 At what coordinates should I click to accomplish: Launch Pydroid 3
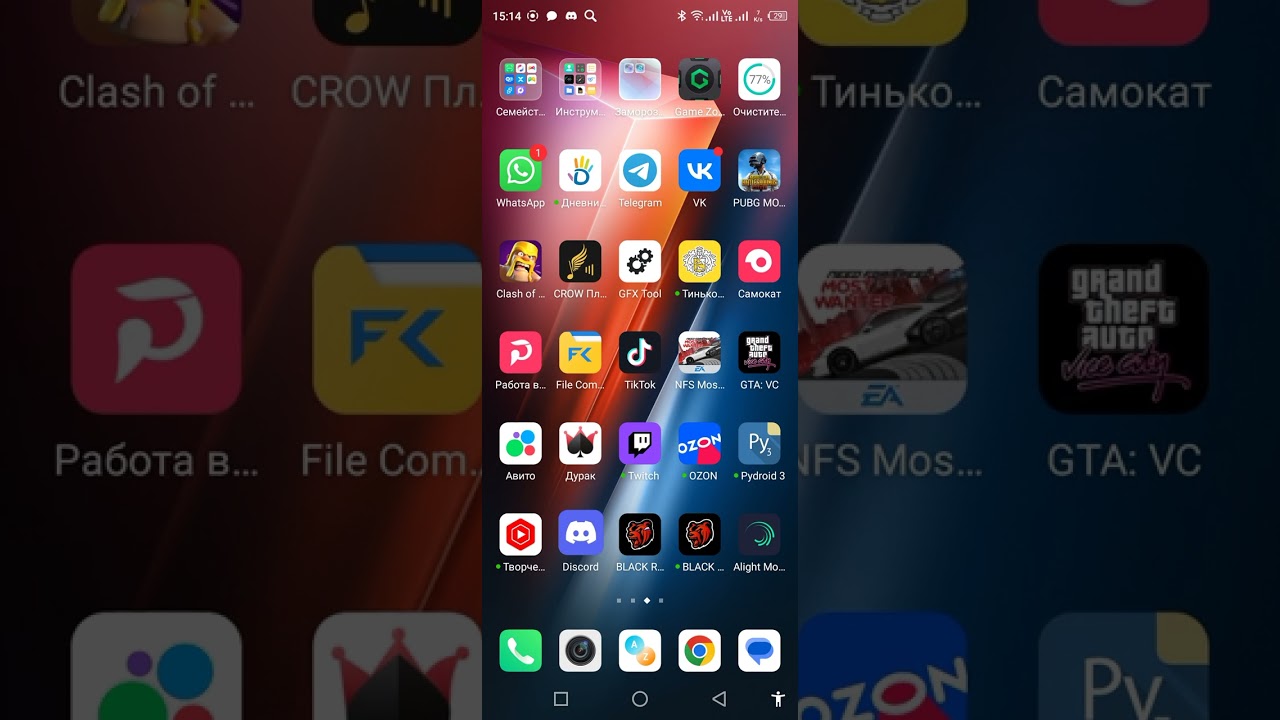coord(759,444)
